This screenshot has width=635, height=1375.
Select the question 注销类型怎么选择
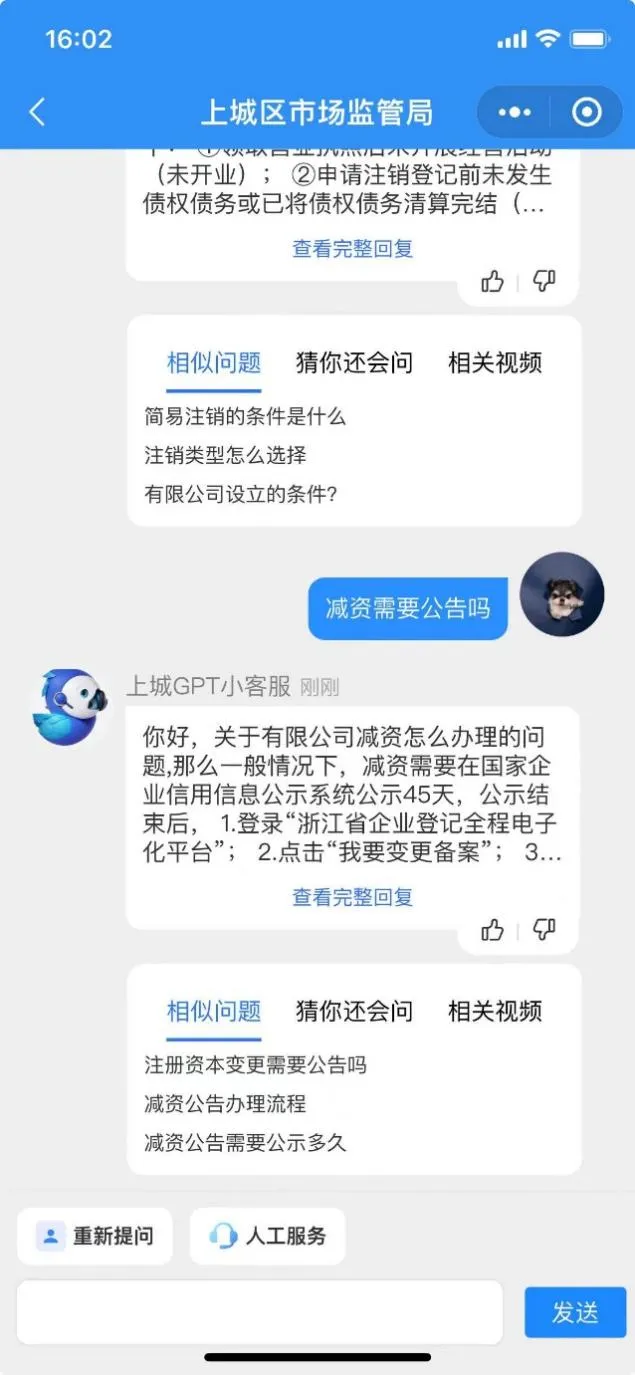pos(225,455)
